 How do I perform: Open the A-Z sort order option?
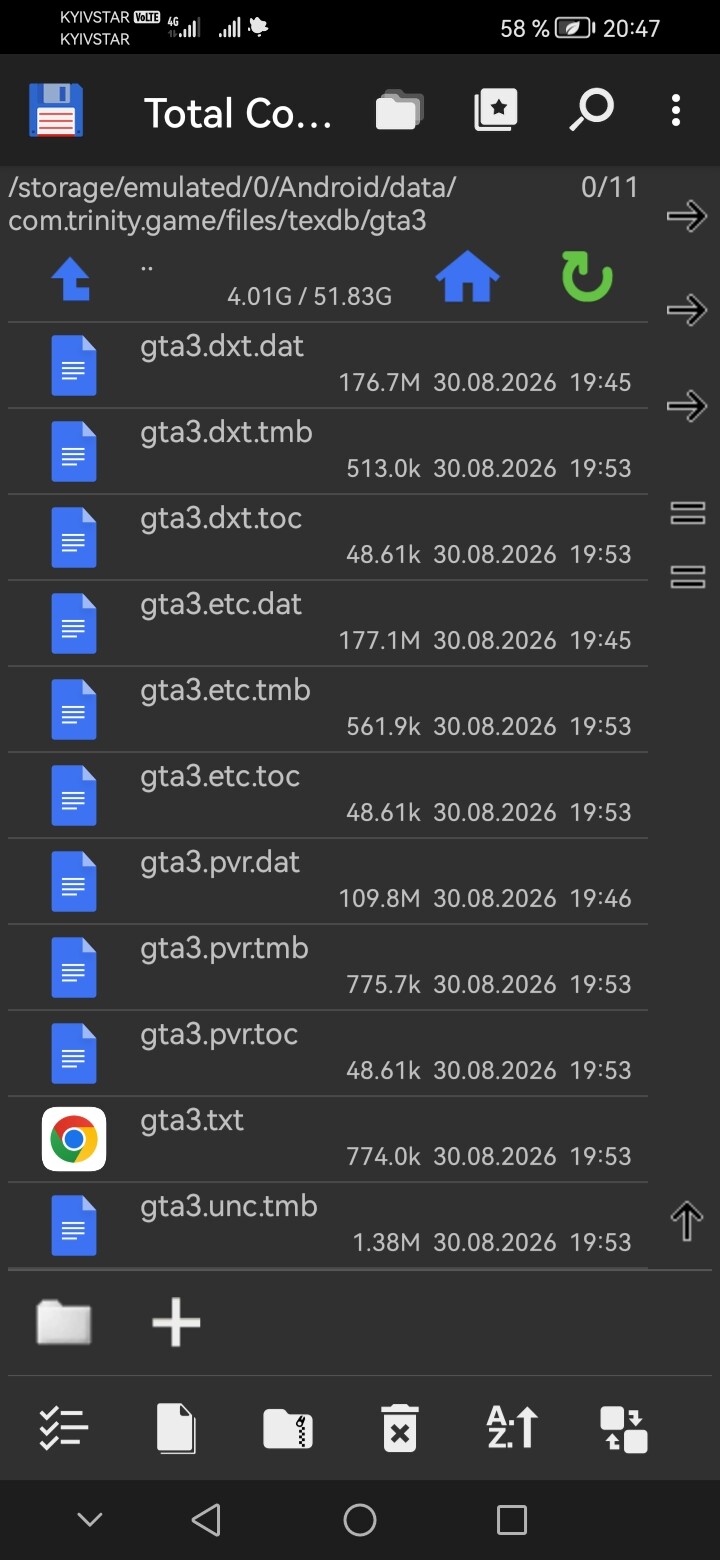coord(512,1428)
